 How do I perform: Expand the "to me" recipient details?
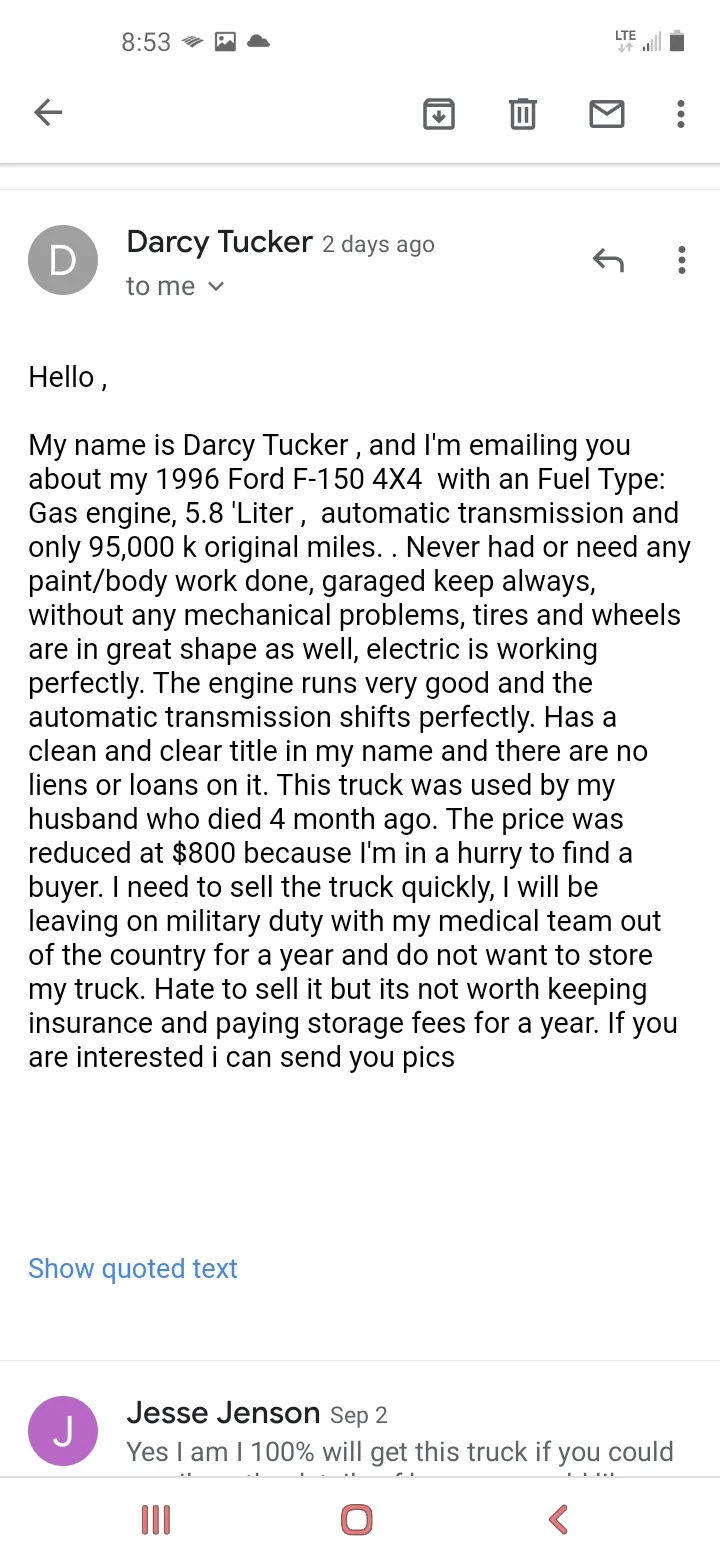pos(175,286)
